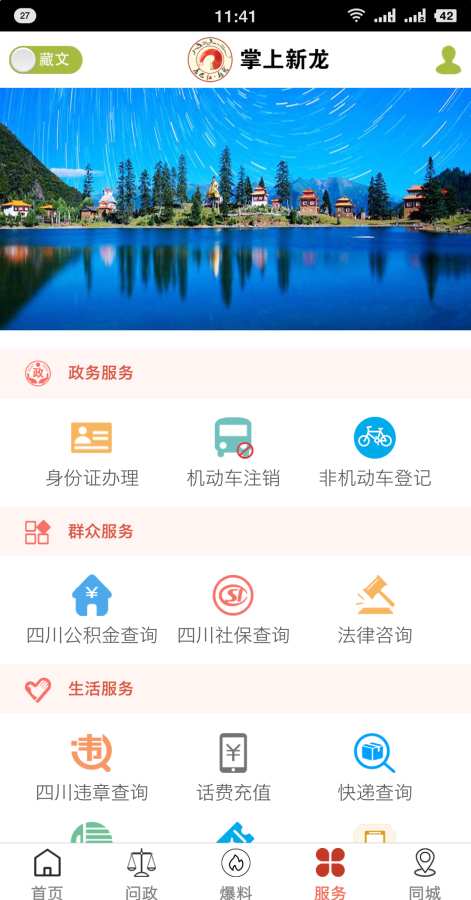Open 身份证办理 service

(92, 453)
